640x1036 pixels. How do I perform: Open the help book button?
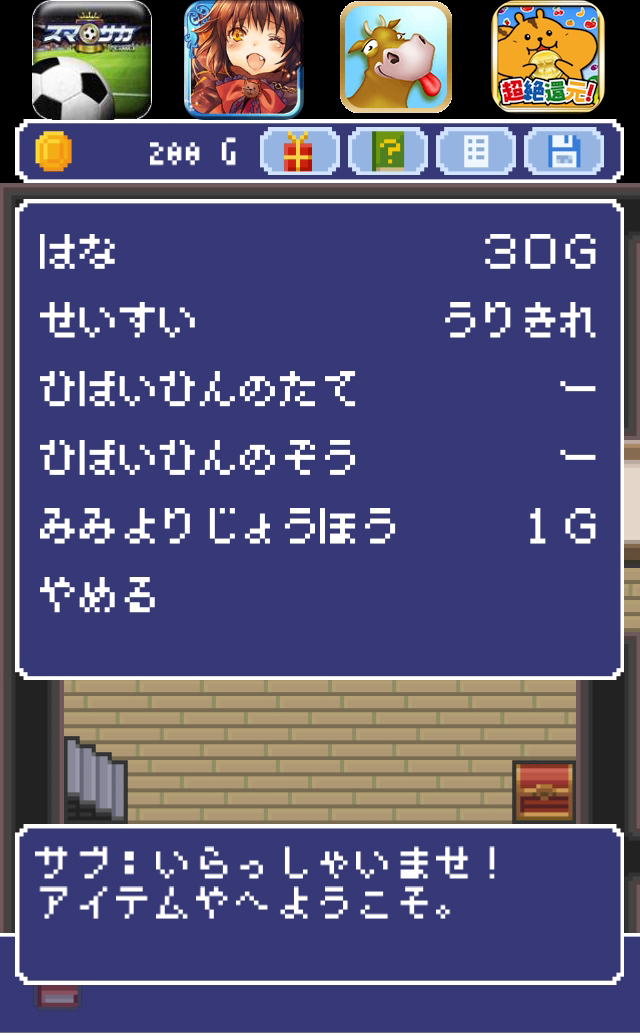pyautogui.click(x=387, y=153)
